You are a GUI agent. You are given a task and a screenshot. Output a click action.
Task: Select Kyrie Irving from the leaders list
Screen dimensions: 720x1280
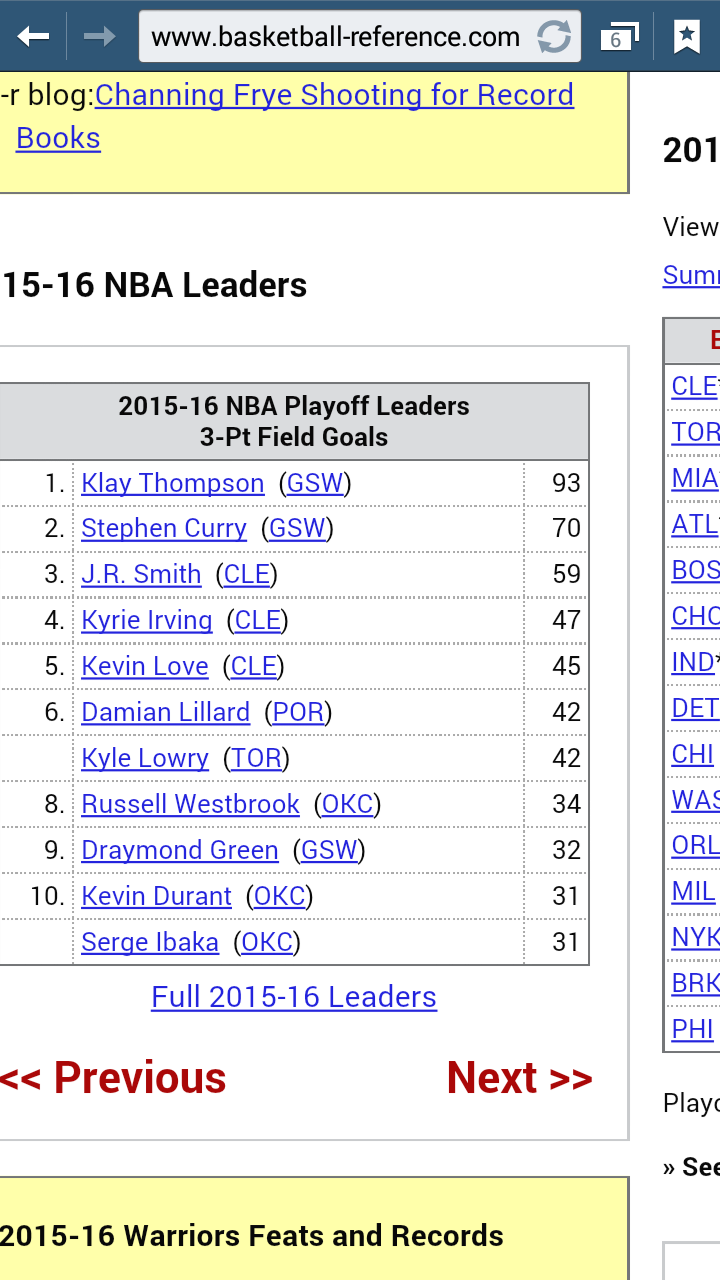click(x=147, y=620)
